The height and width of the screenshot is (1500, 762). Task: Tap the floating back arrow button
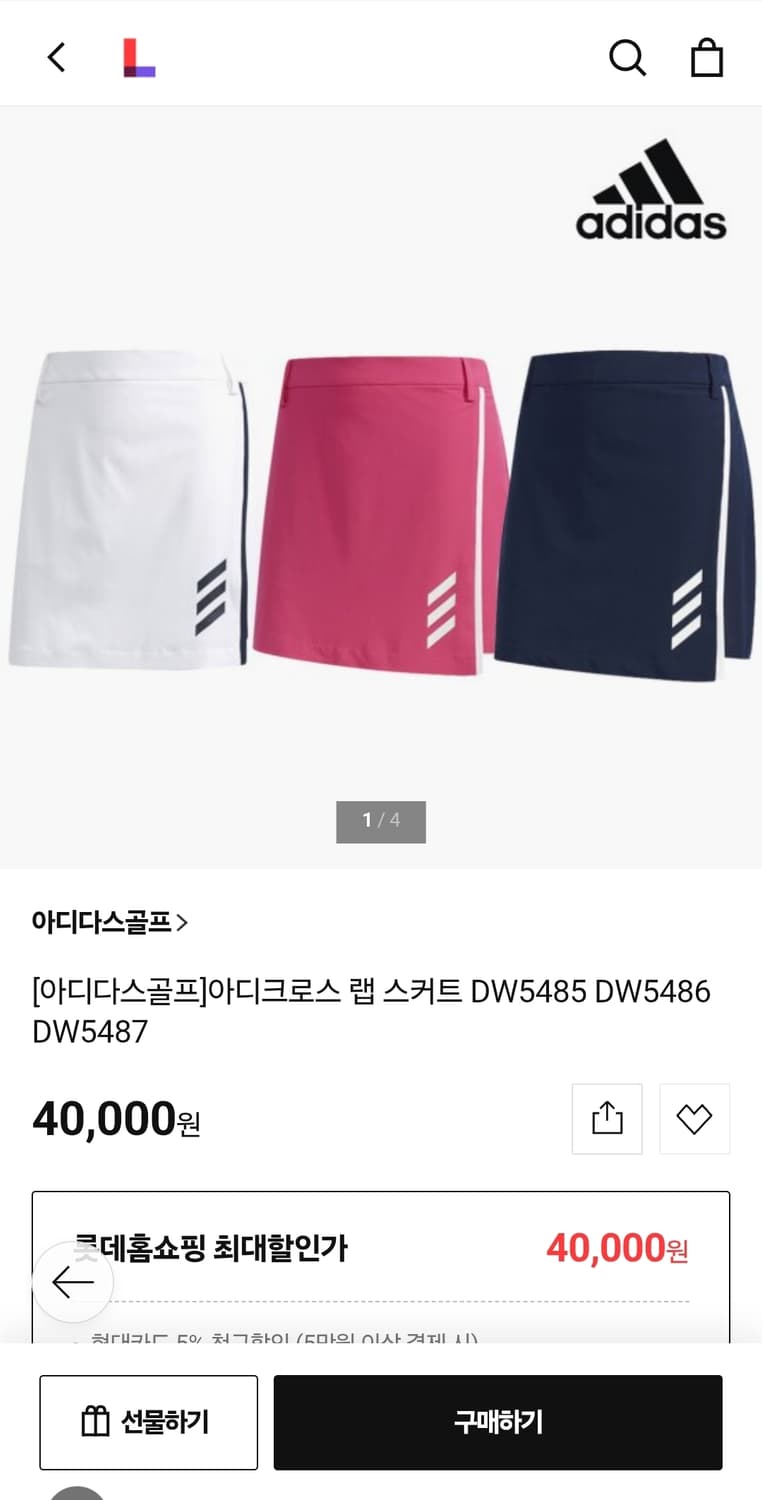(73, 1282)
